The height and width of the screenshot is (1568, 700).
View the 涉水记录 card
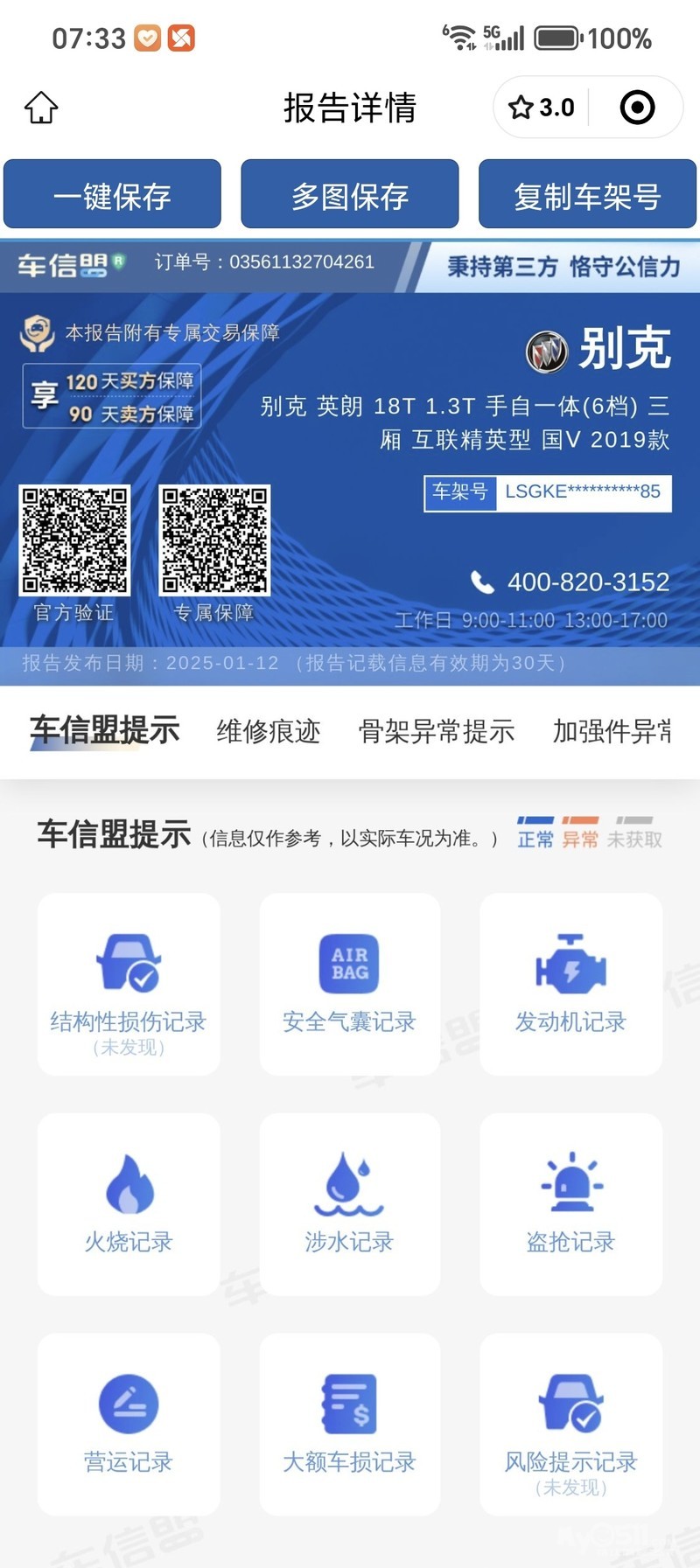(350, 1204)
